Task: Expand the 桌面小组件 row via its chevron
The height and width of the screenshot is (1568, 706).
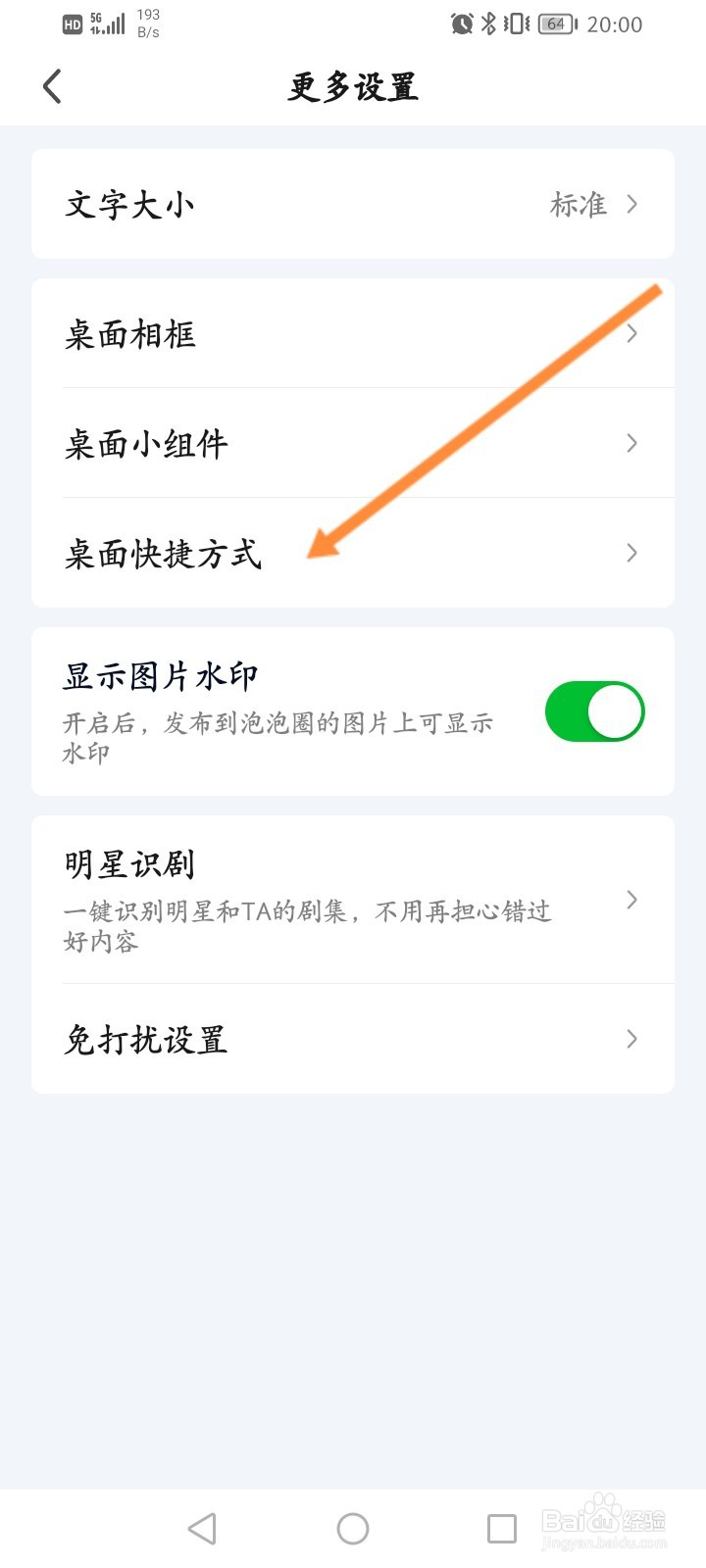Action: pos(630,443)
